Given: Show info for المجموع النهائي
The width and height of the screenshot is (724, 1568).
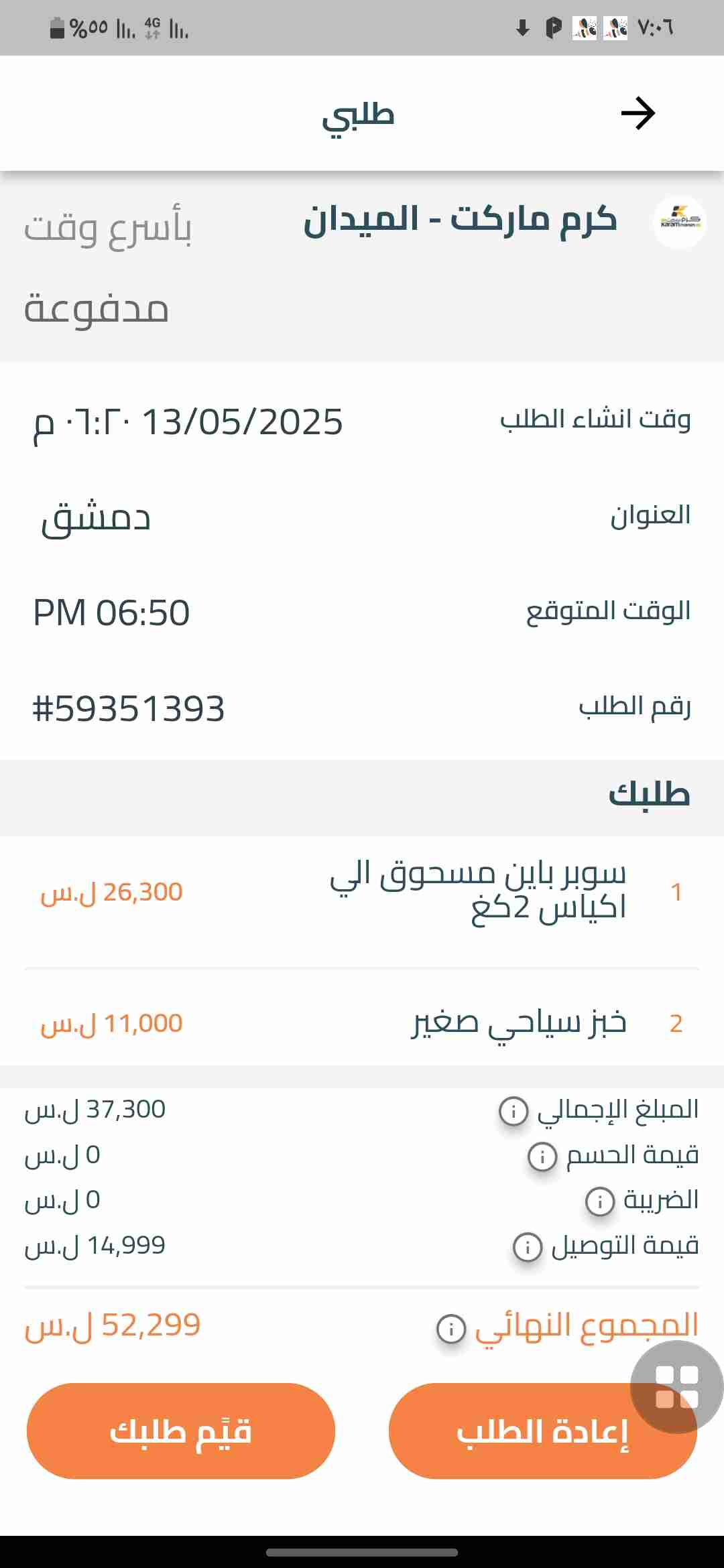Looking at the screenshot, I should pos(451,1328).
